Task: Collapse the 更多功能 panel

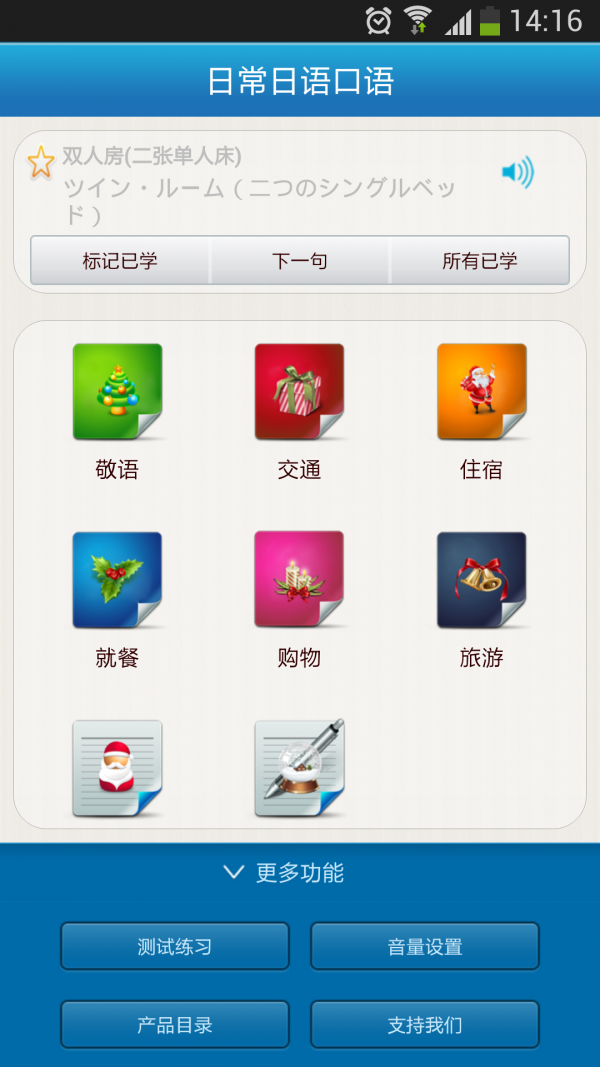Action: (x=285, y=873)
